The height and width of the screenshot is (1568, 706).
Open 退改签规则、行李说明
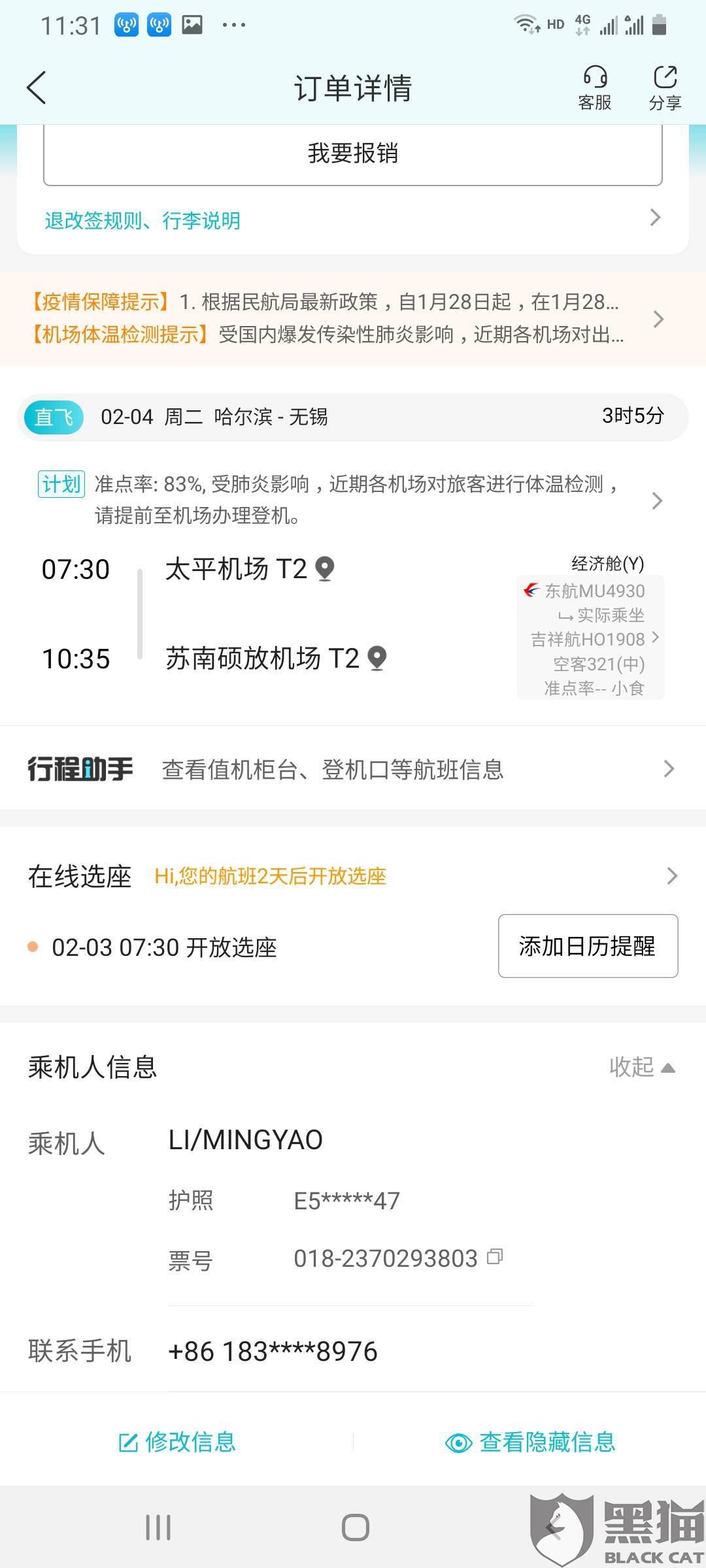coord(353,220)
